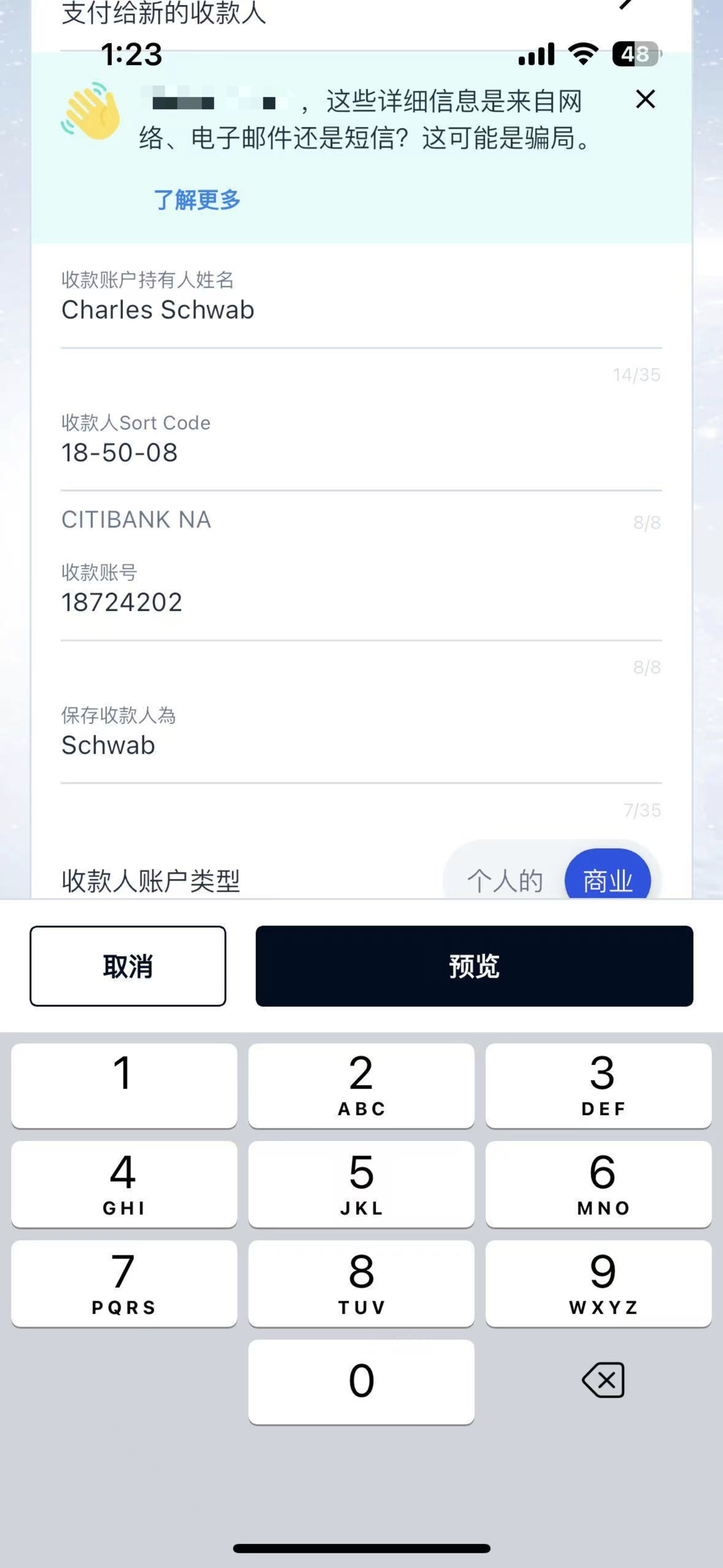723x1568 pixels.
Task: Open the 了解更多 link
Action: (x=197, y=200)
